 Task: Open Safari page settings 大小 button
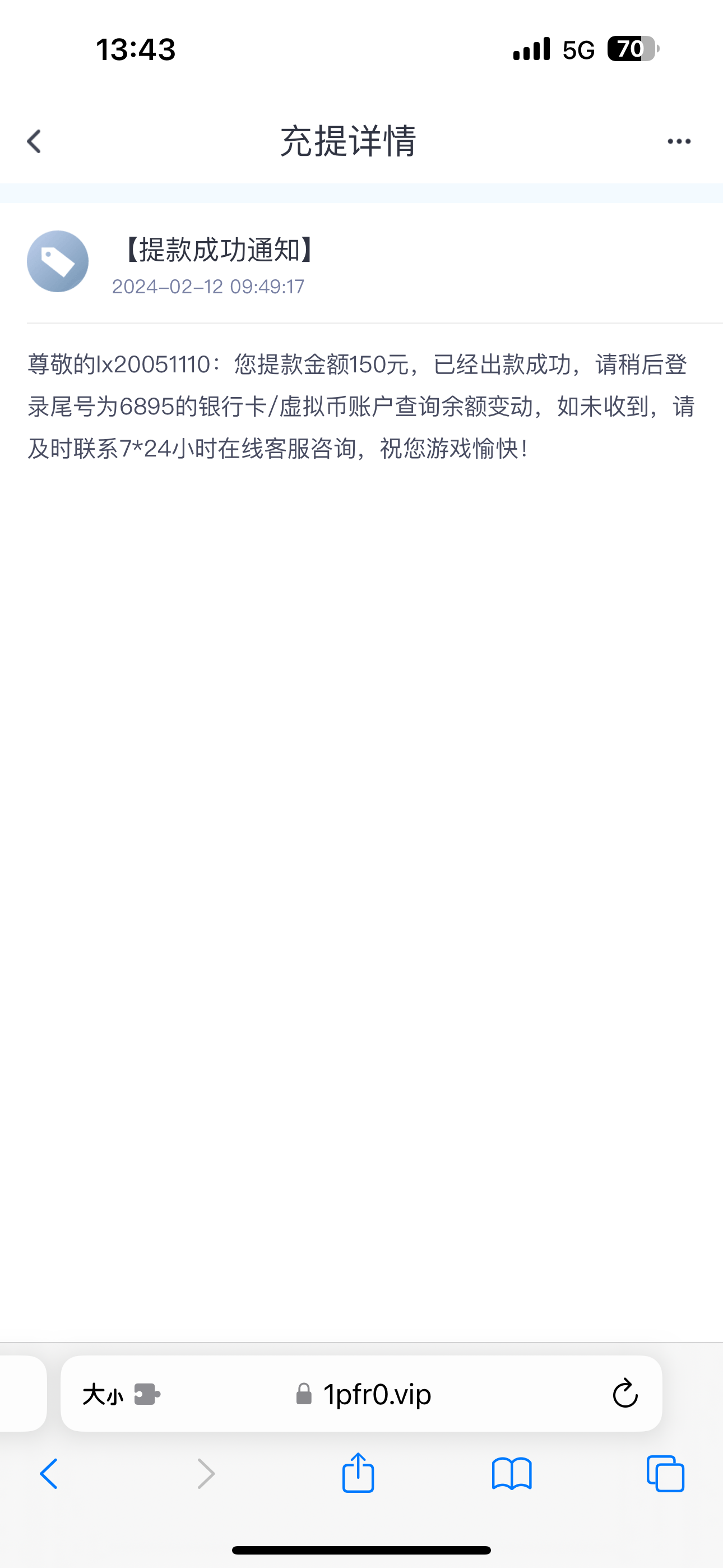tap(103, 1394)
